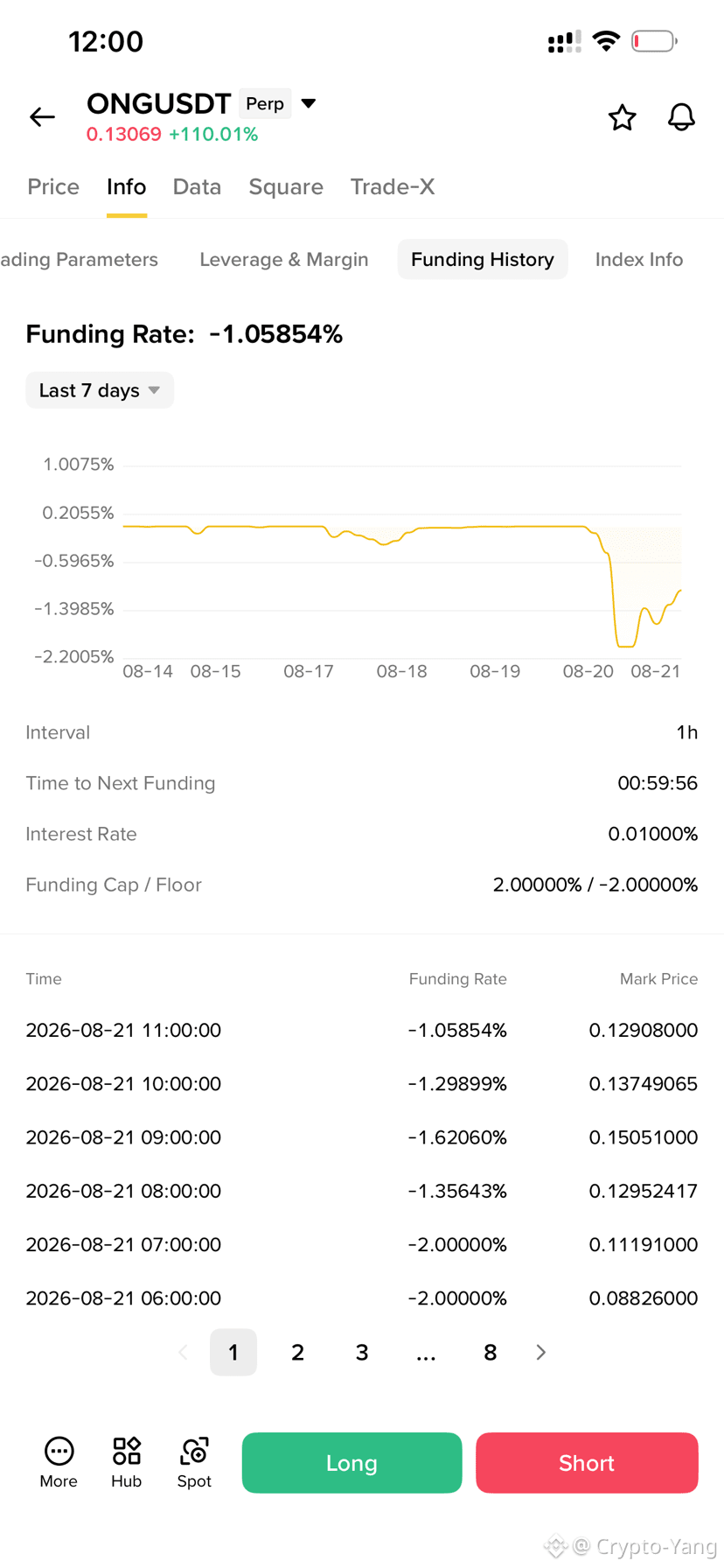The image size is (724, 1568).
Task: Switch to the Data tab
Action: (x=197, y=186)
